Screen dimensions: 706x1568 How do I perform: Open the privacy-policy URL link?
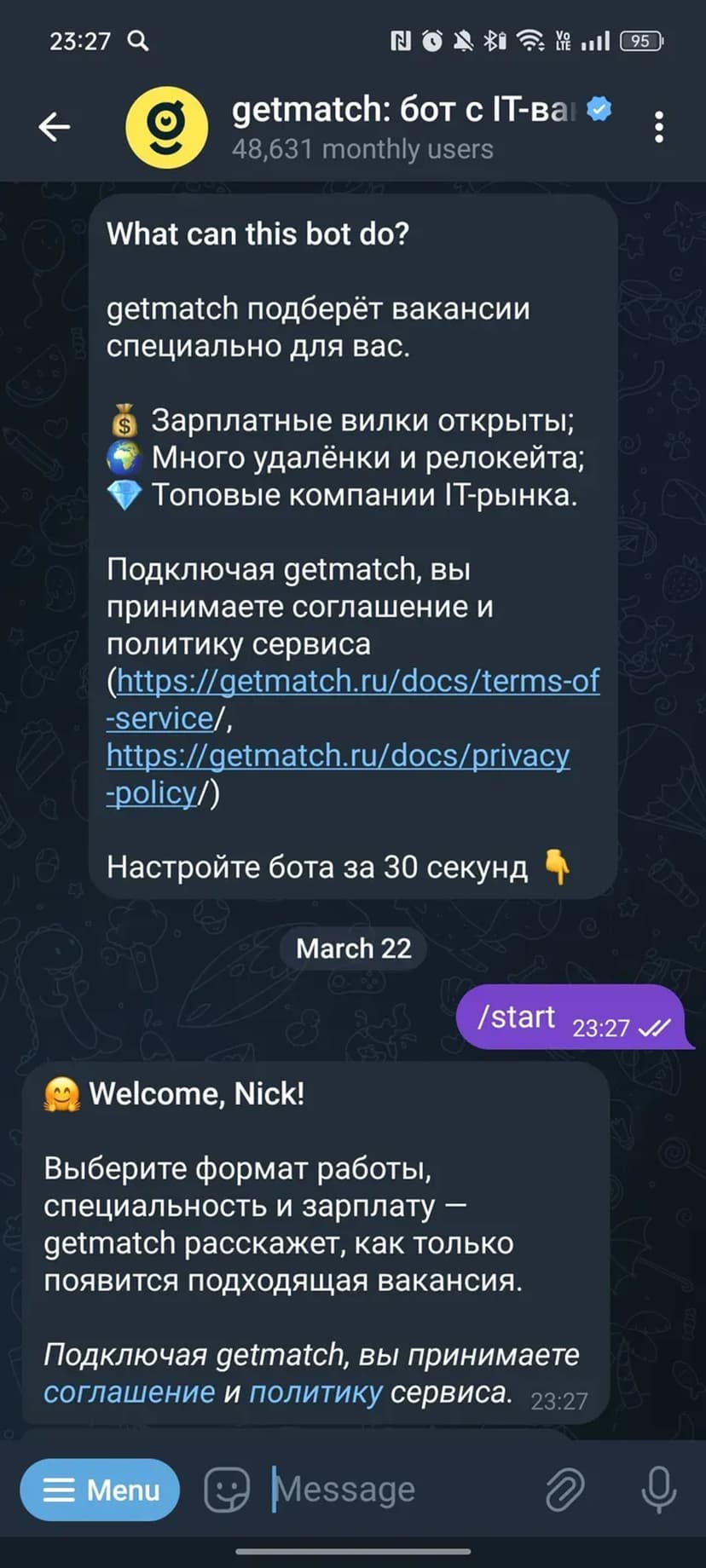tap(338, 756)
